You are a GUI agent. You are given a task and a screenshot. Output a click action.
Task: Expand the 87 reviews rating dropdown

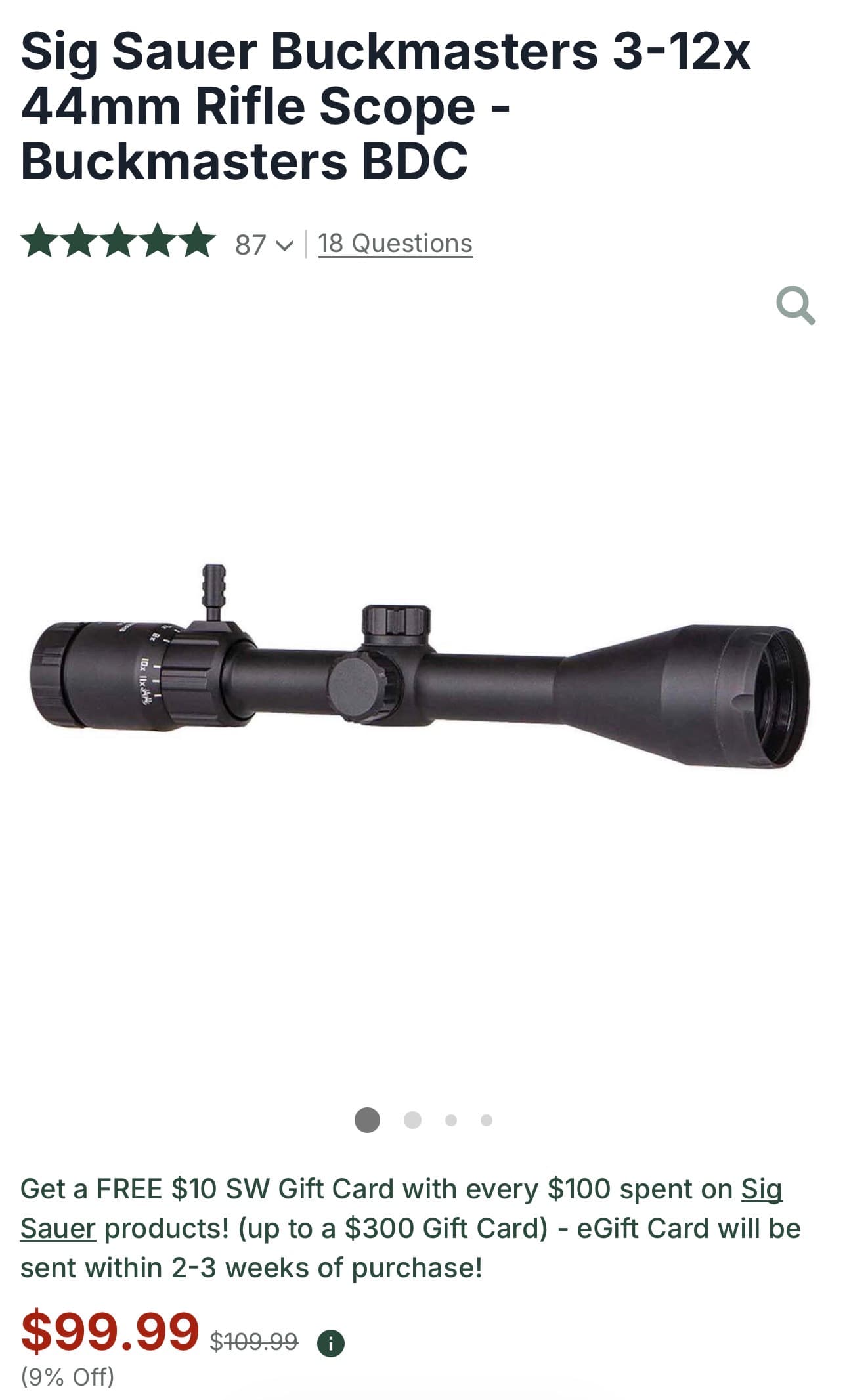tap(263, 245)
